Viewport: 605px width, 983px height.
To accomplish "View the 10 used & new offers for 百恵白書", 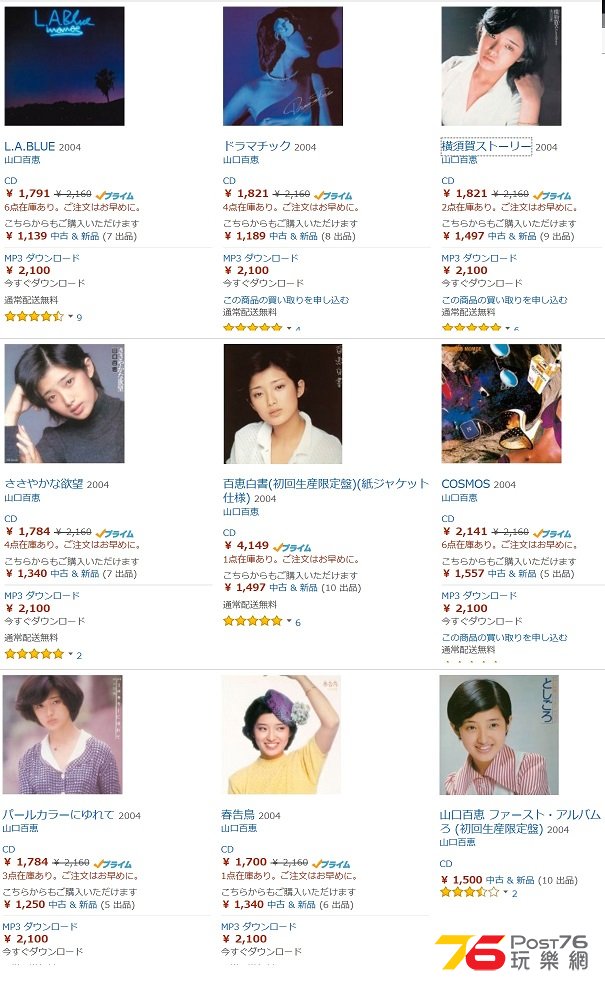I will click(293, 588).
